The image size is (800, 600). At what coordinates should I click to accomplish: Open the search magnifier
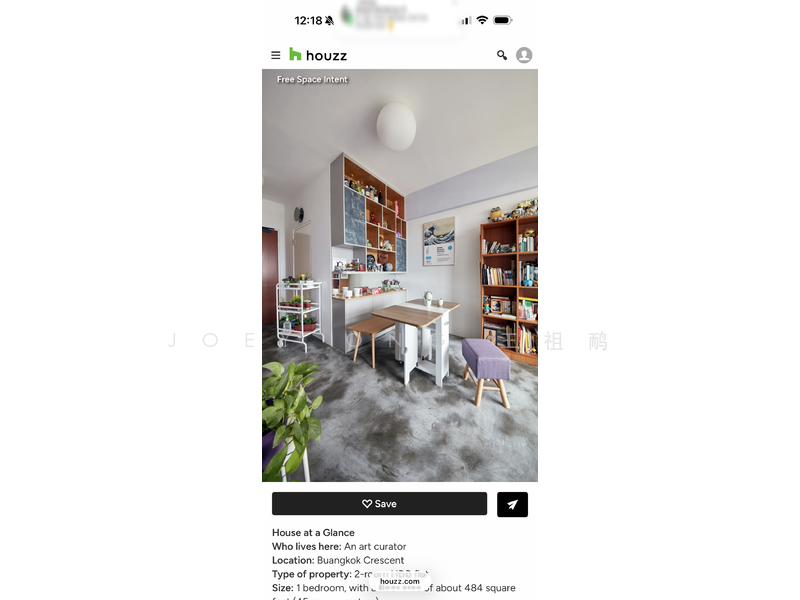[x=502, y=55]
